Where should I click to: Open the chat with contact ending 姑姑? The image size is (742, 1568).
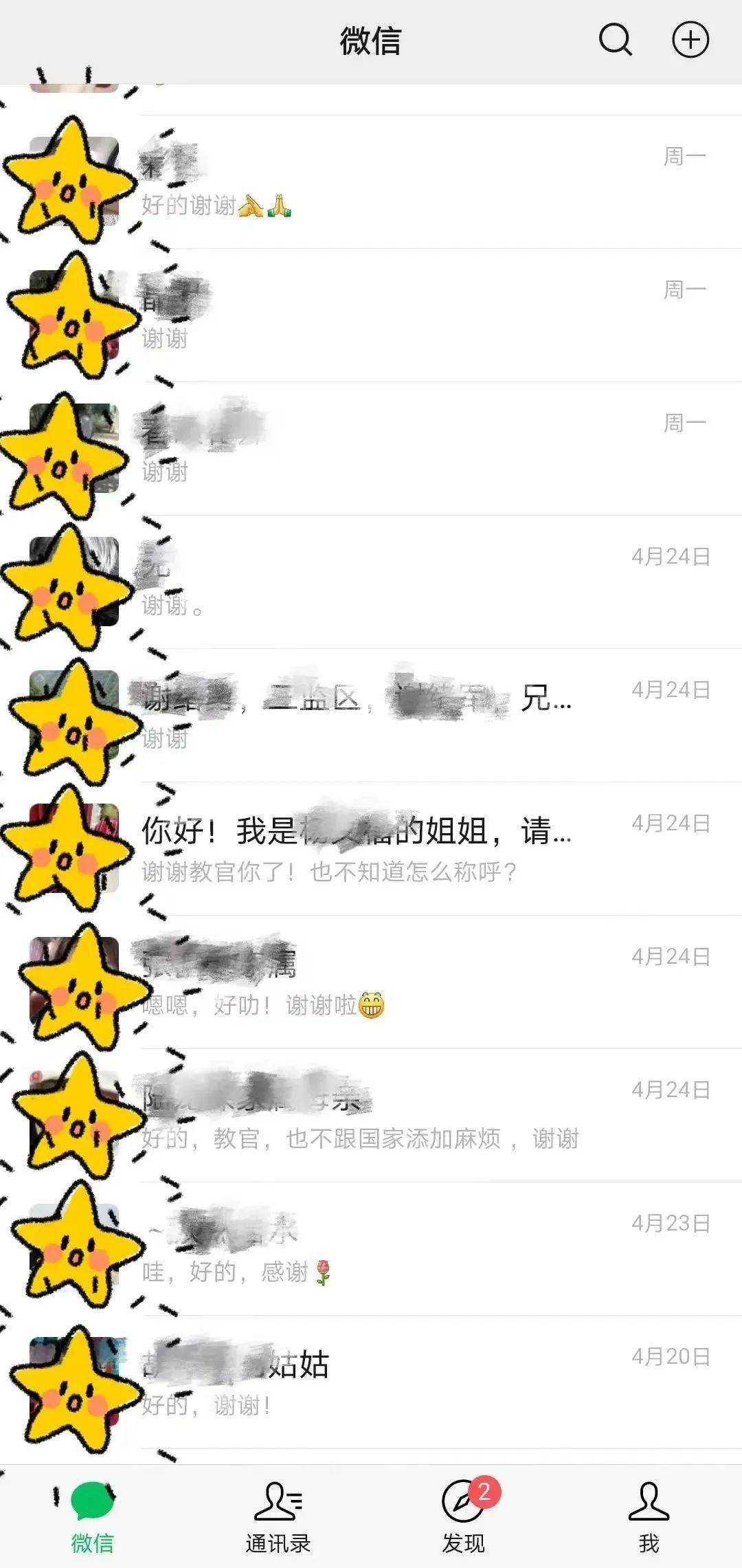pyautogui.click(x=412, y=1382)
